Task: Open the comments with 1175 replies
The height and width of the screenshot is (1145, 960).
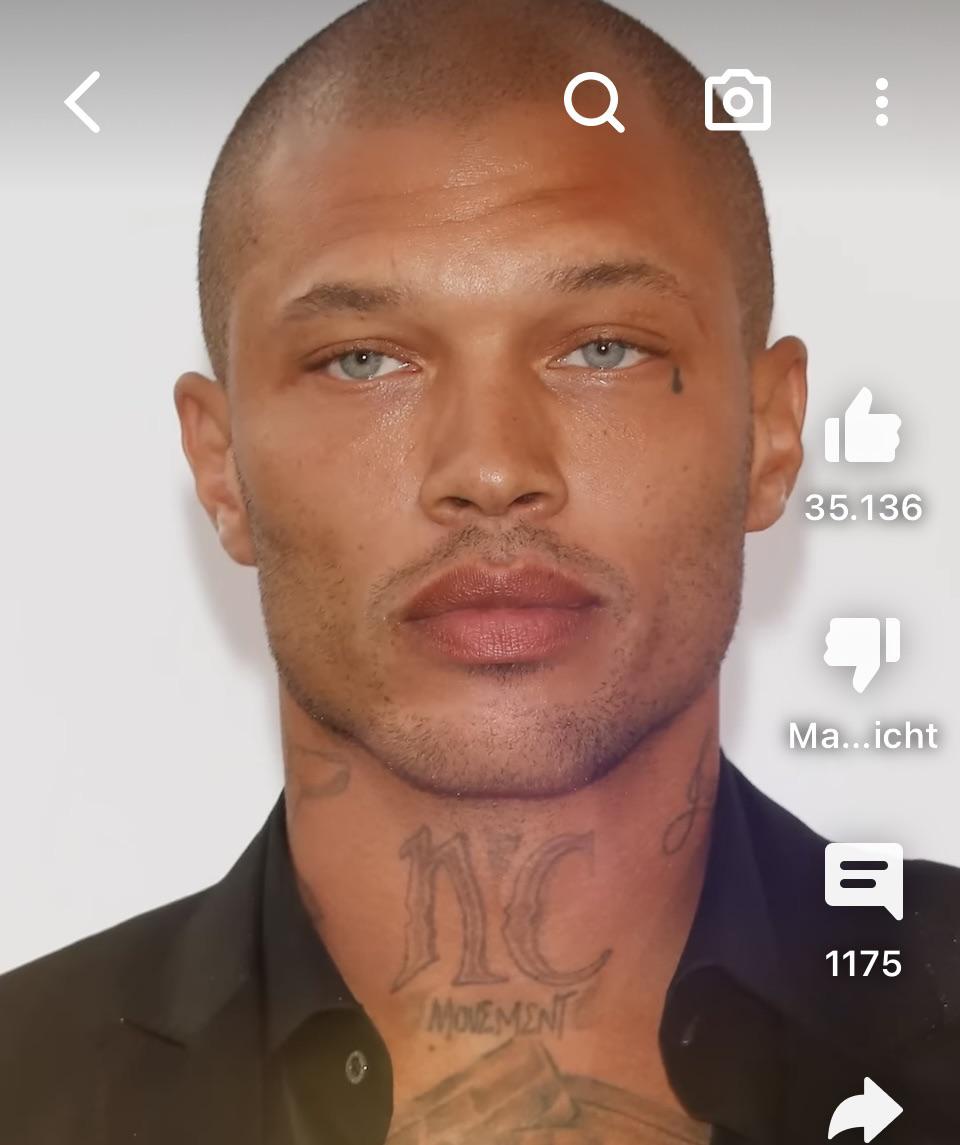Action: (x=863, y=881)
